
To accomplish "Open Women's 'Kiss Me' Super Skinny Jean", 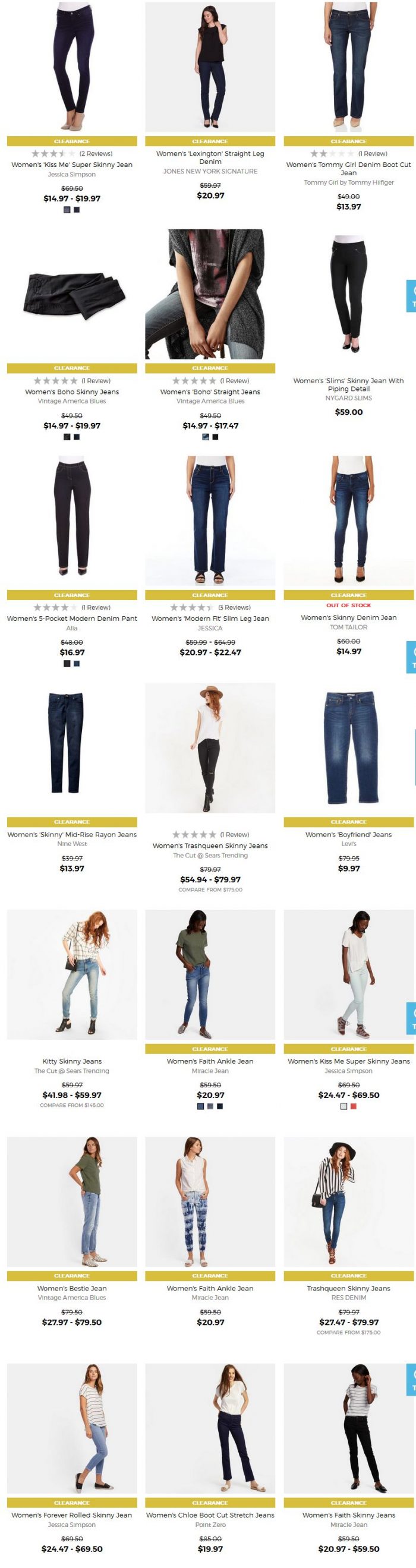I will coord(72,165).
